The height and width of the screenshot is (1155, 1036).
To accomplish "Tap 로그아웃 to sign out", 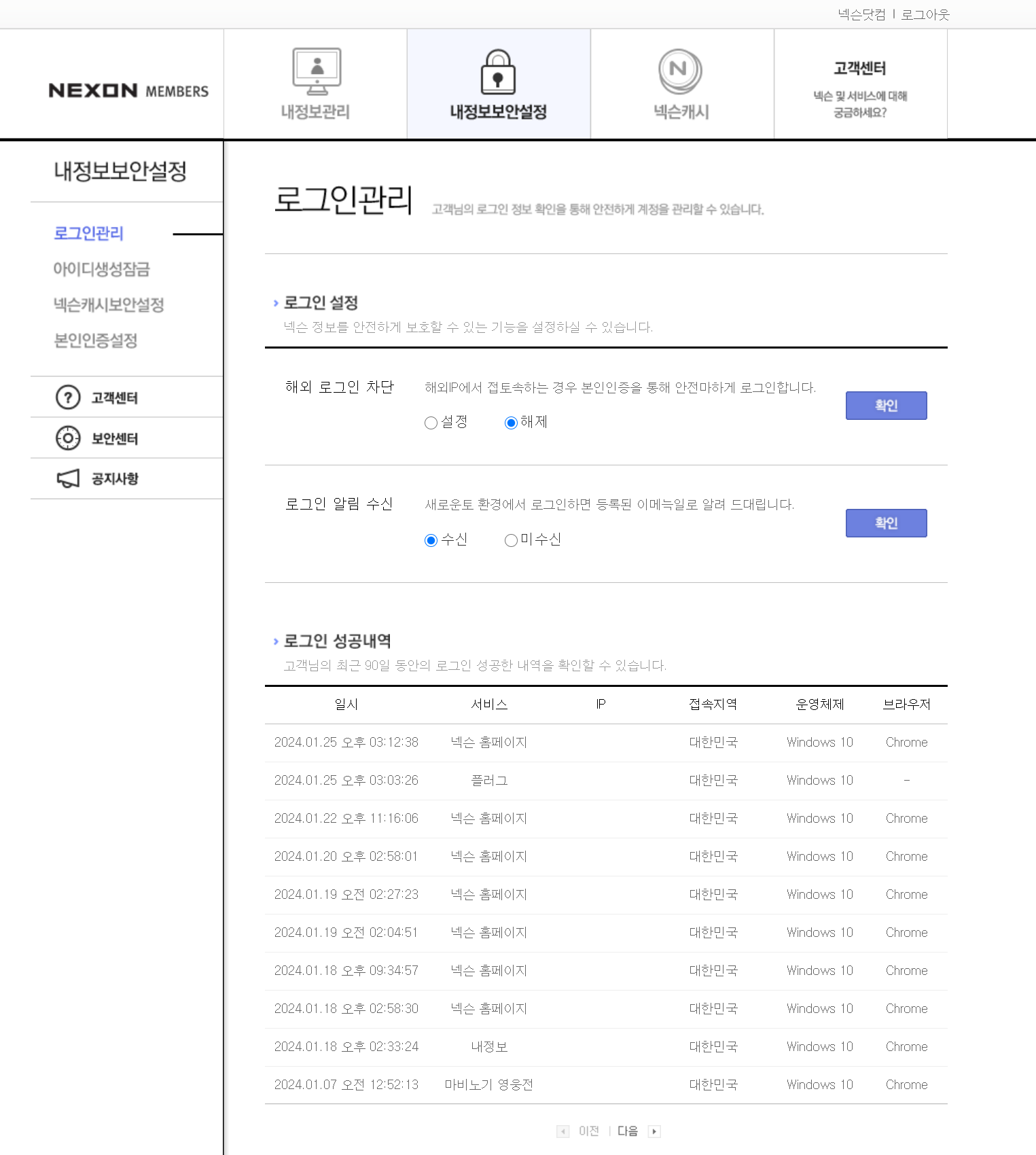I will click(x=925, y=14).
